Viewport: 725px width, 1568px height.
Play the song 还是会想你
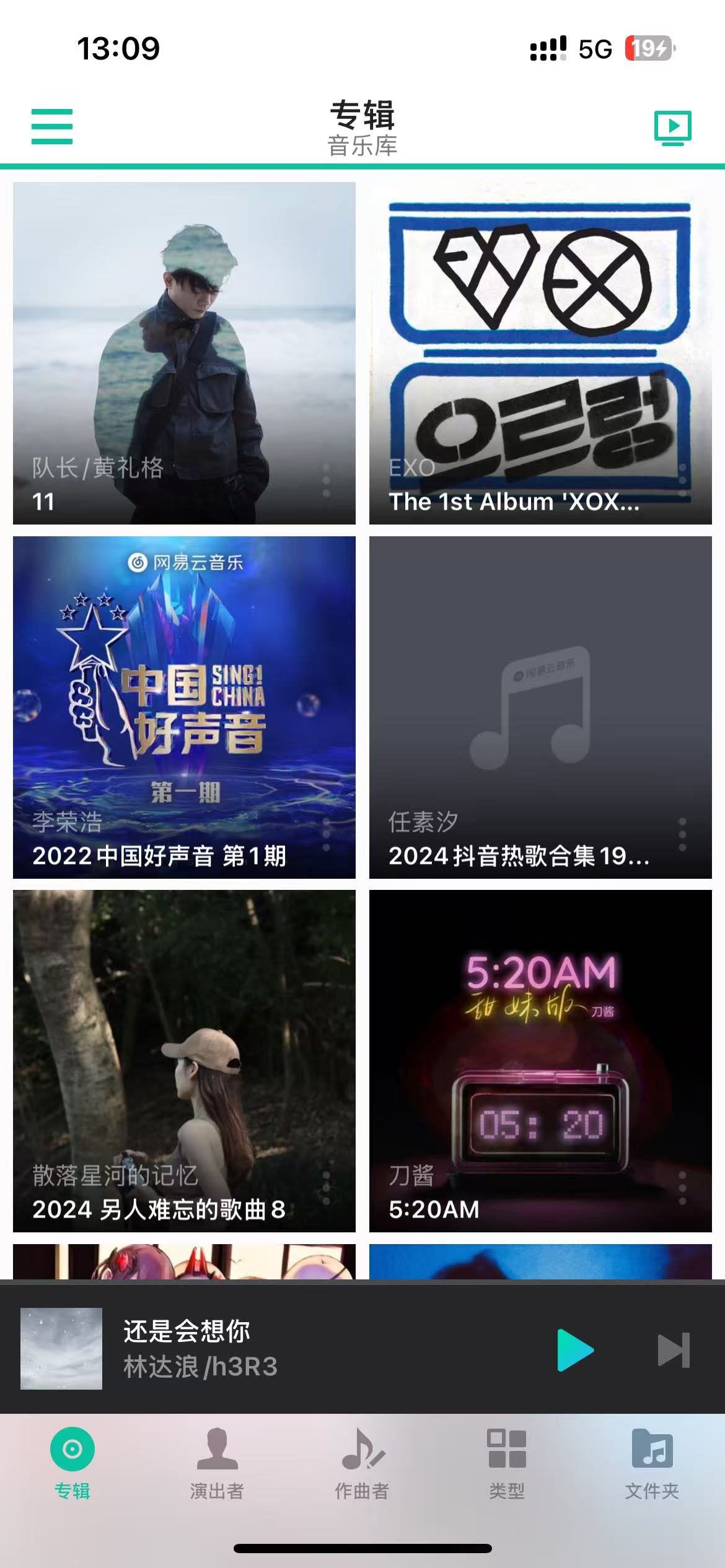tap(576, 1350)
